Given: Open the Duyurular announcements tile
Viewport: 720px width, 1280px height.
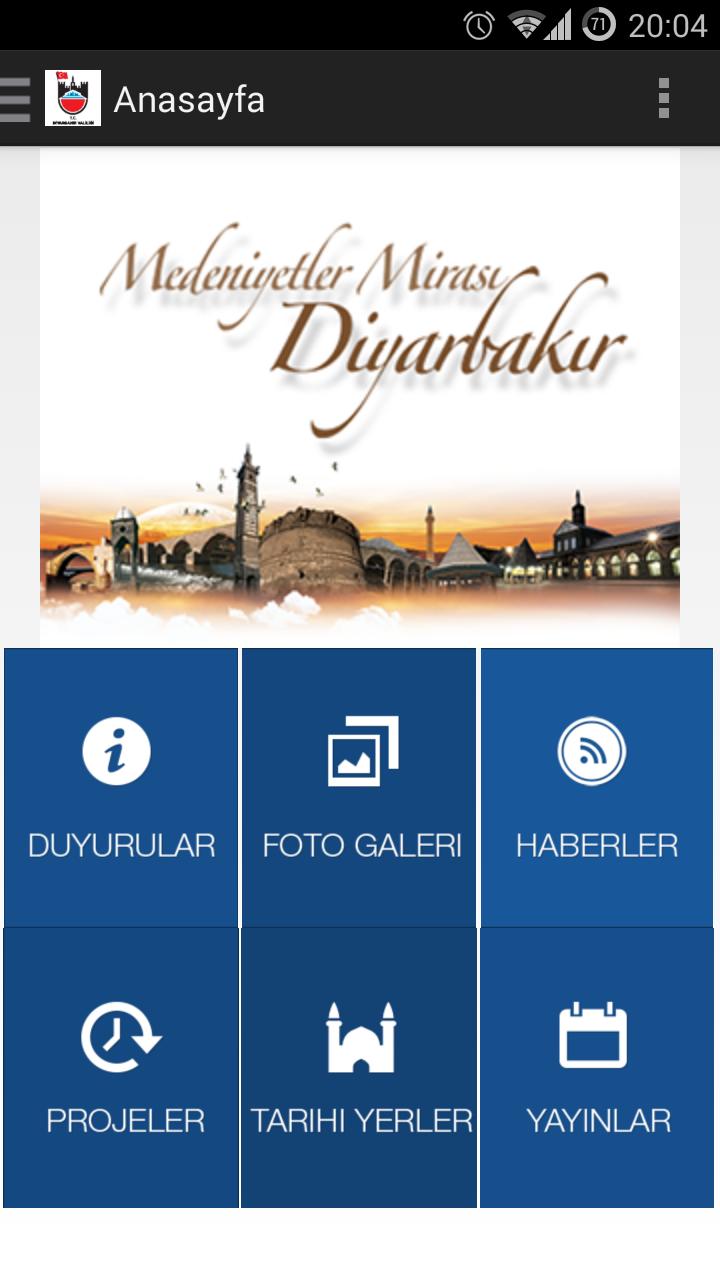Looking at the screenshot, I should tap(121, 788).
